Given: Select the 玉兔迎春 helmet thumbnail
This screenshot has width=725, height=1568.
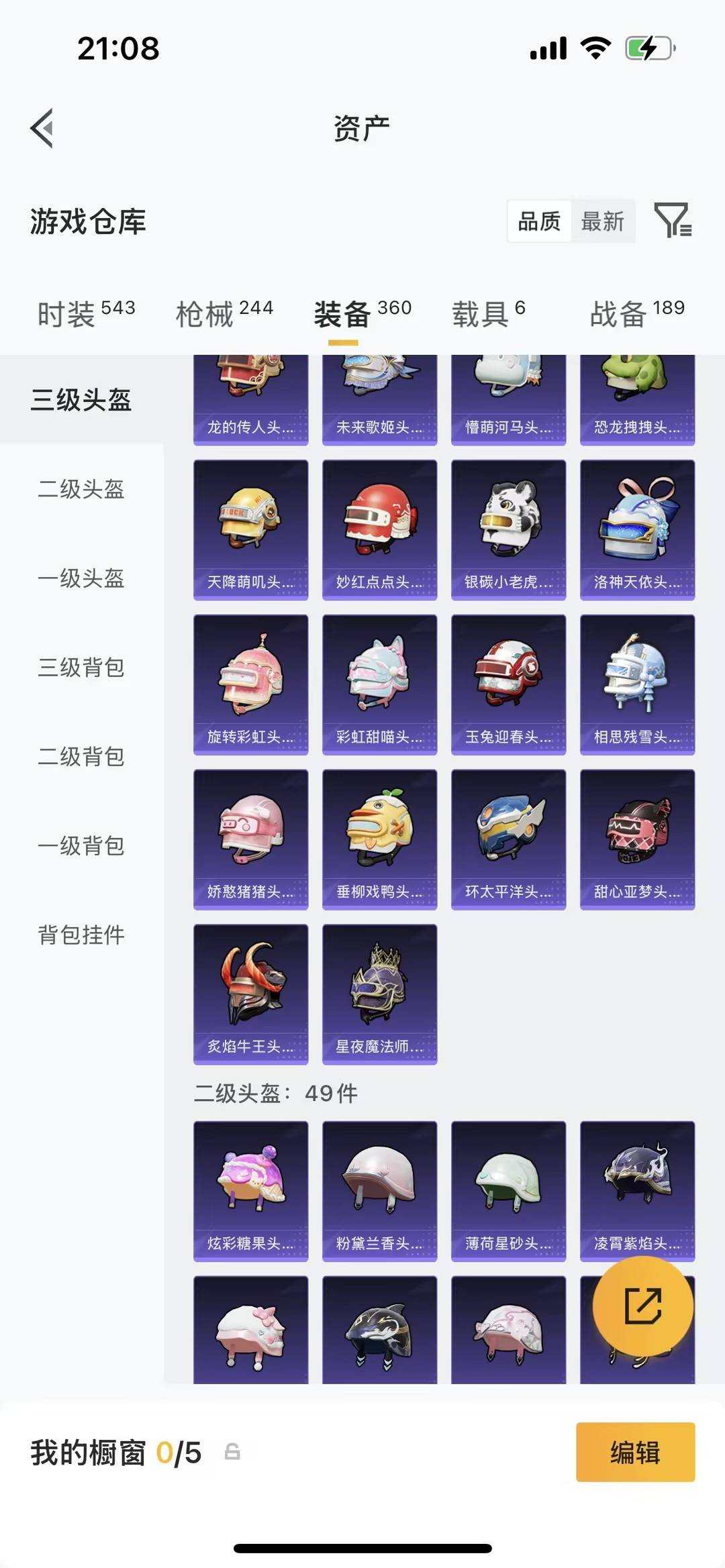Looking at the screenshot, I should click(x=508, y=683).
